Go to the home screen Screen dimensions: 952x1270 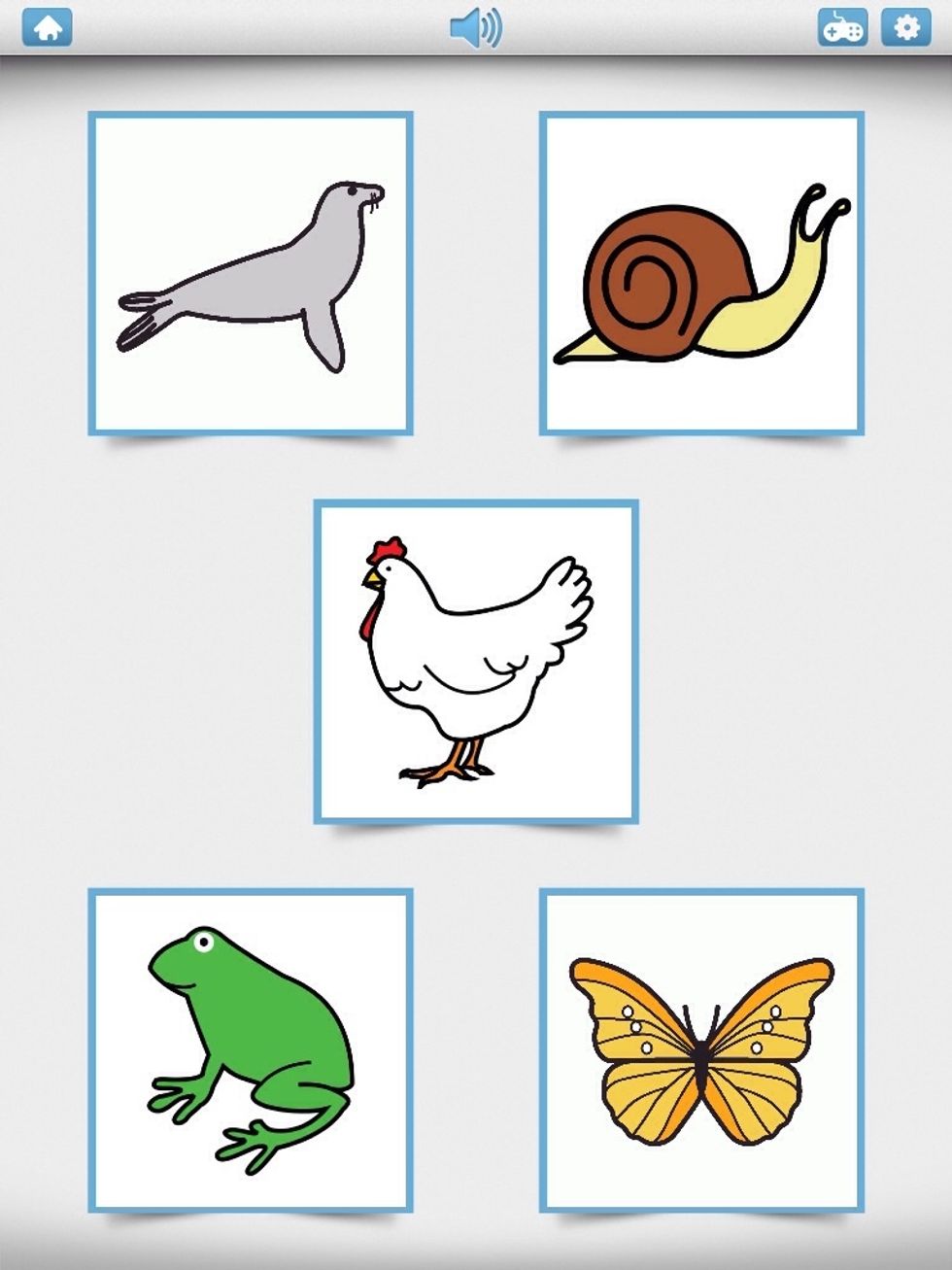click(47, 27)
